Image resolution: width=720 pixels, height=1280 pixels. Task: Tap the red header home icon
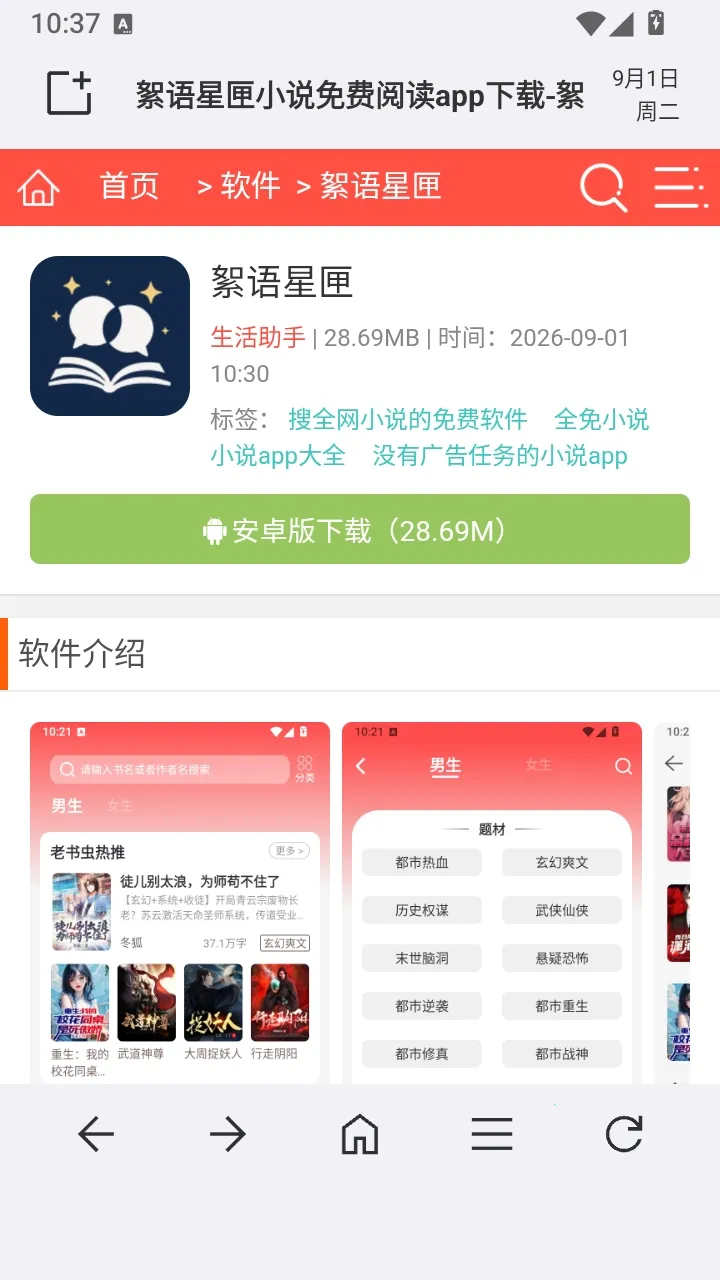39,188
